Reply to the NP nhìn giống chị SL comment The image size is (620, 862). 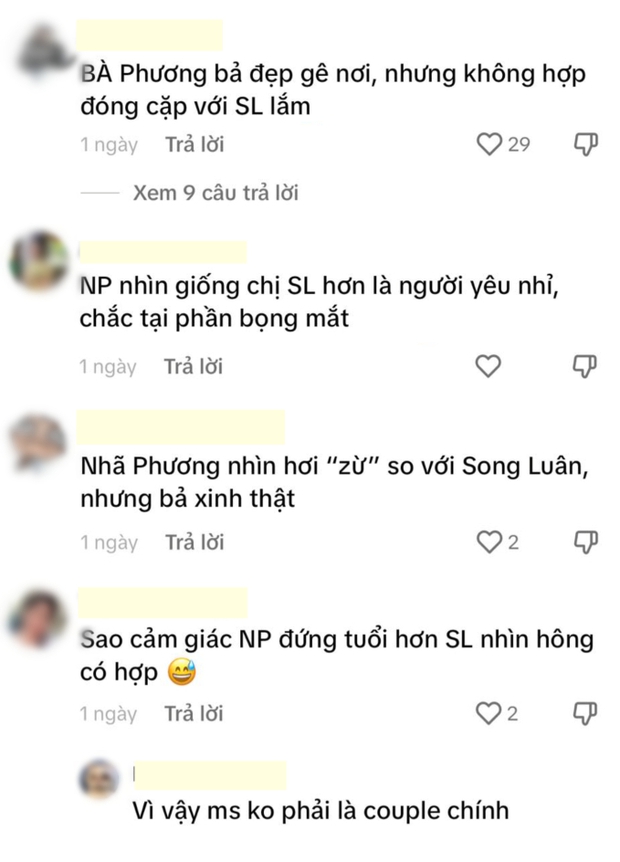194,367
